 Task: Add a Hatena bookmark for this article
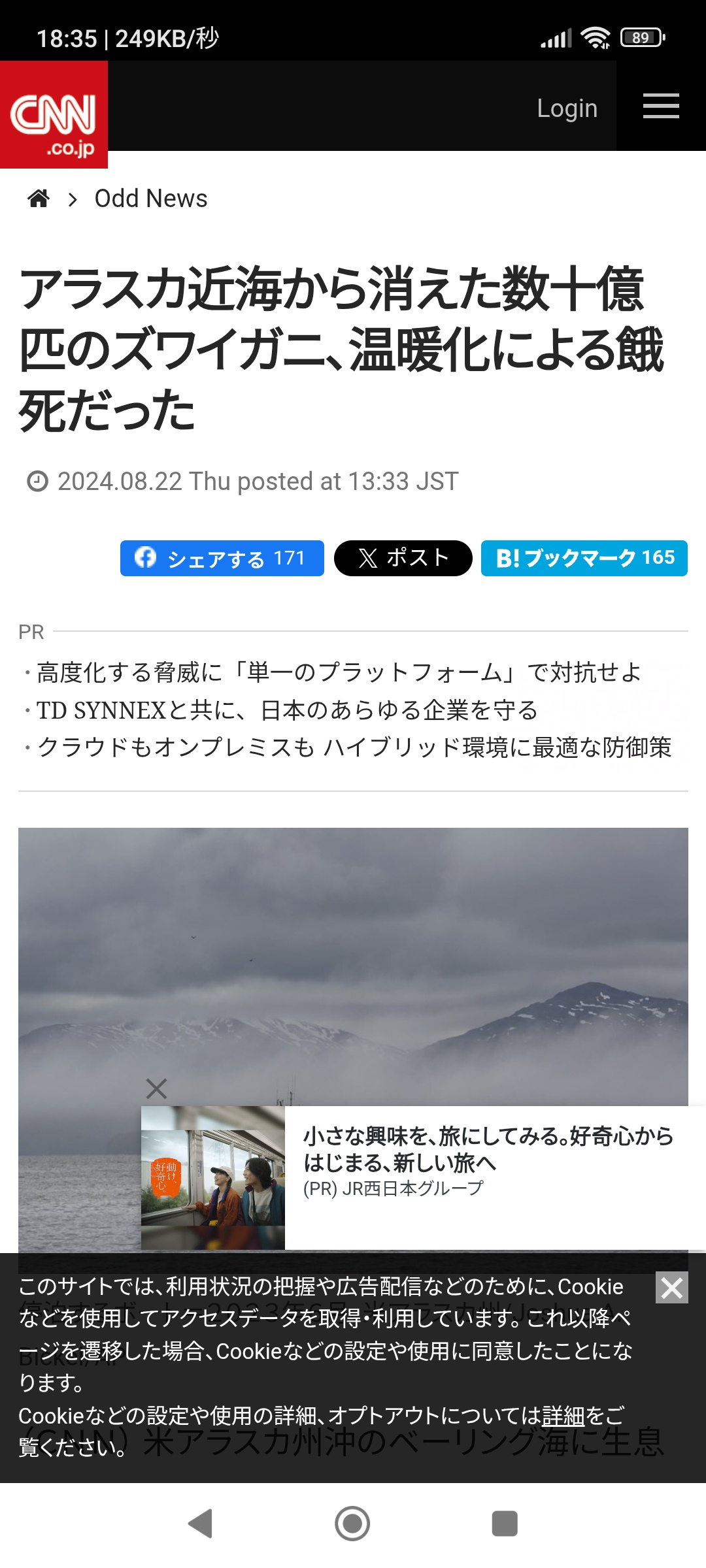[584, 559]
